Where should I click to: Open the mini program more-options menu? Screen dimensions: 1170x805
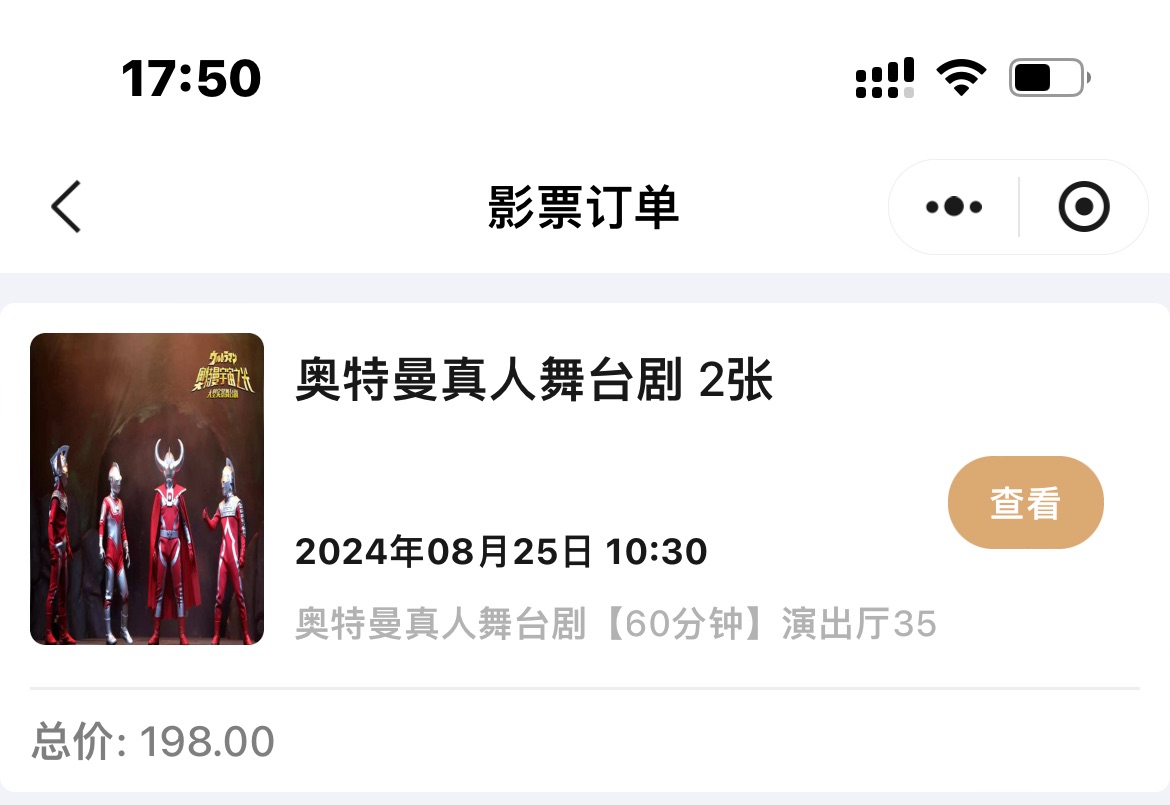(953, 207)
